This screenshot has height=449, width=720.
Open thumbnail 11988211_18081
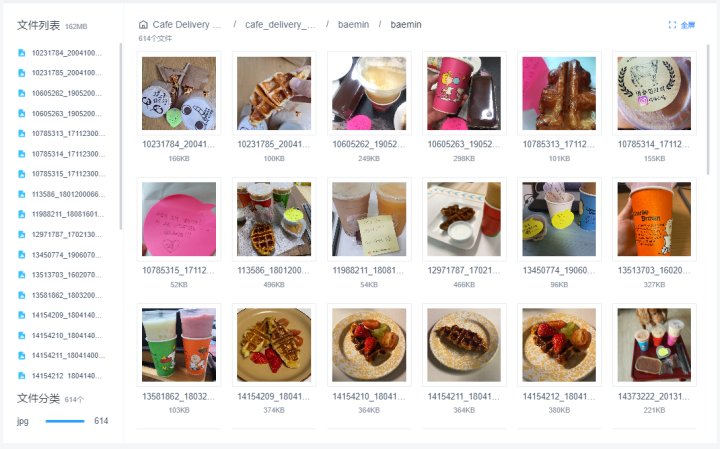pos(369,219)
